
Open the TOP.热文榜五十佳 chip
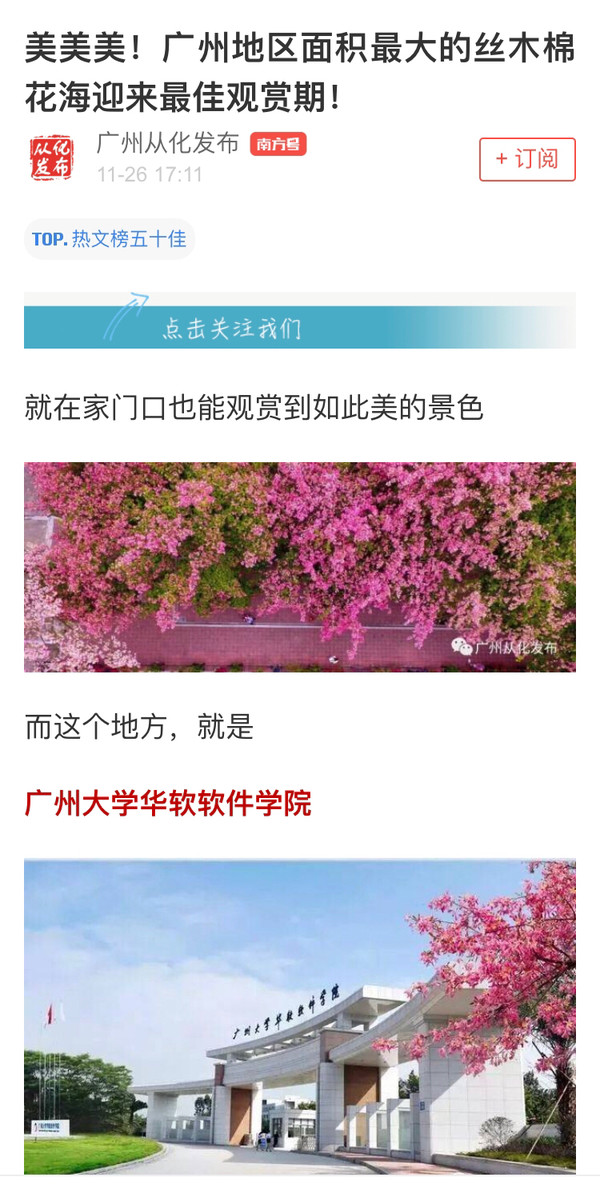tap(108, 240)
